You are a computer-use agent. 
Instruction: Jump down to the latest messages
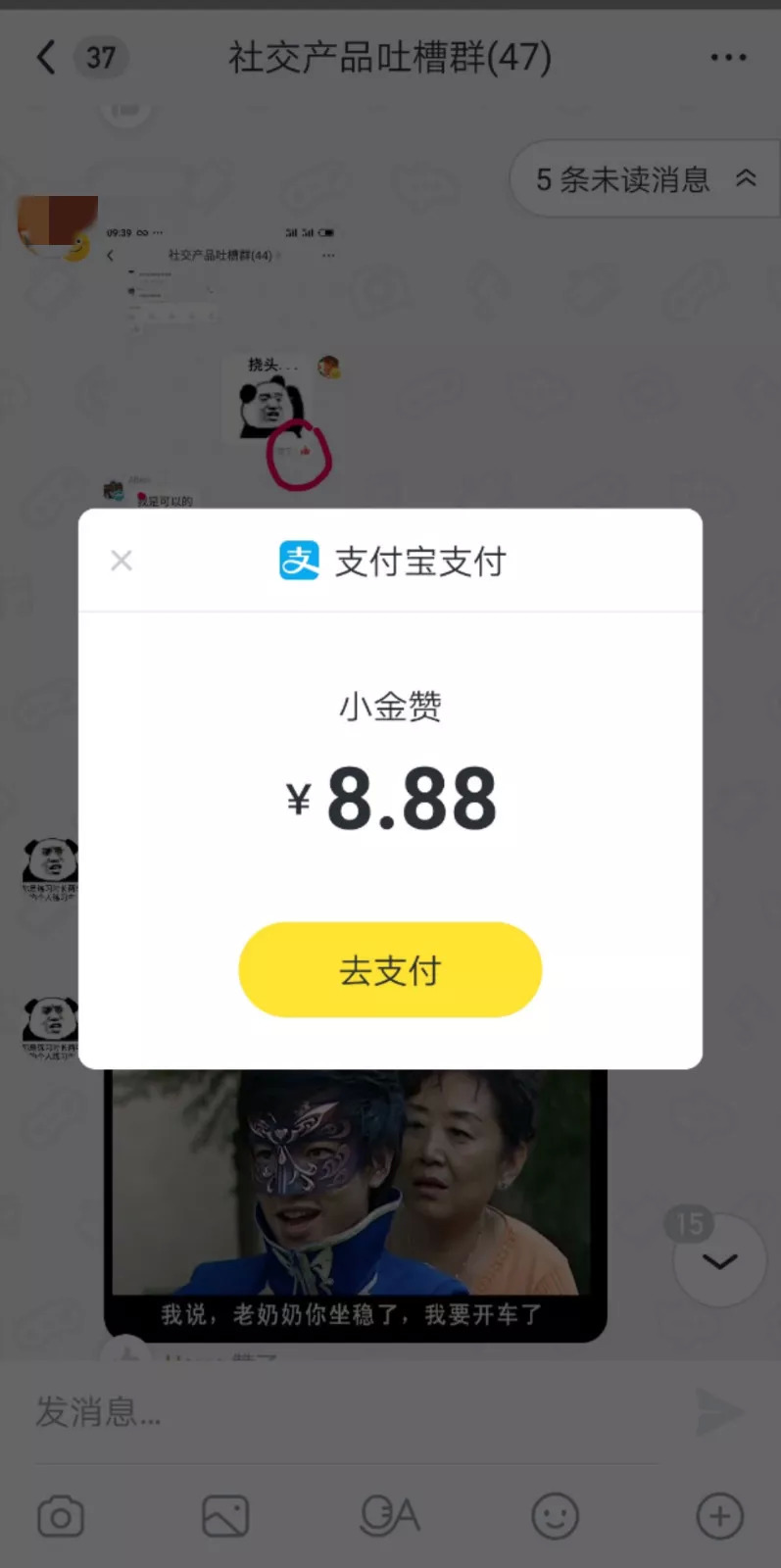(x=719, y=1261)
